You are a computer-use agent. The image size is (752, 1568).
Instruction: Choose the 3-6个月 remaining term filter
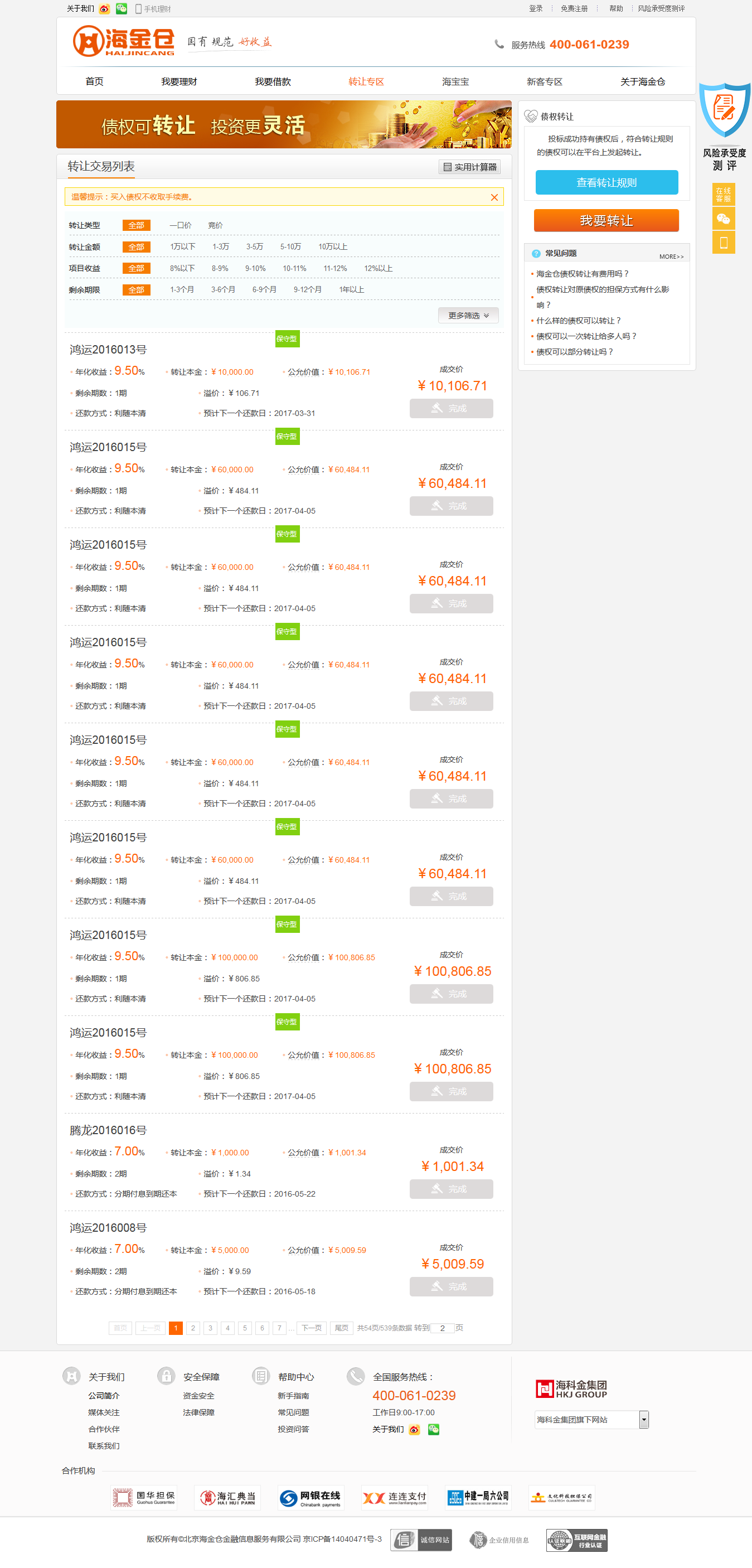pyautogui.click(x=222, y=290)
